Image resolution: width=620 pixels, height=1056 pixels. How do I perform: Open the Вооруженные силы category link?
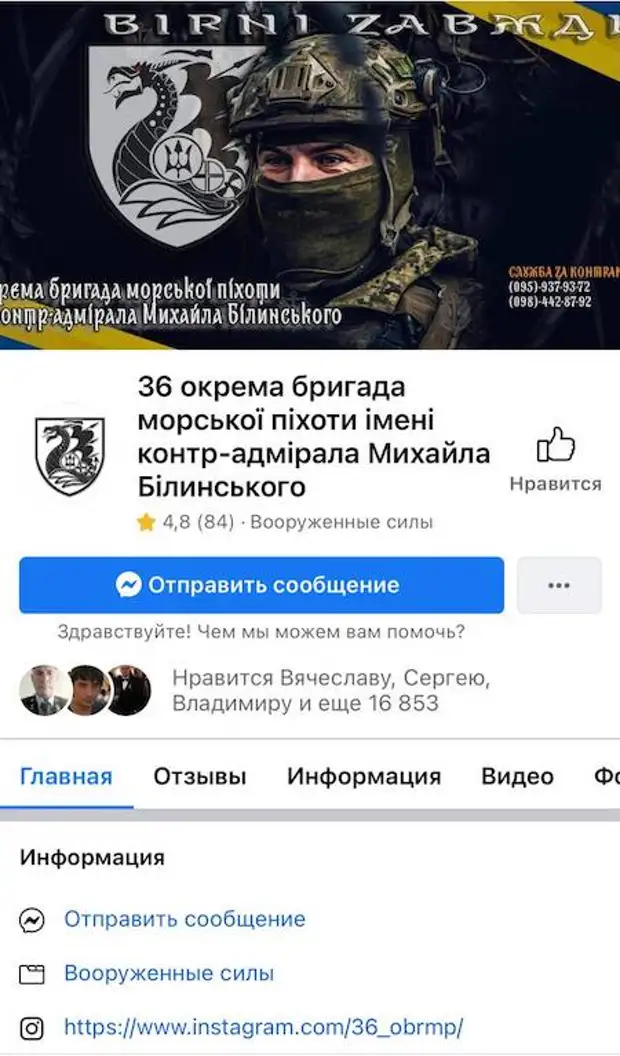[x=168, y=973]
